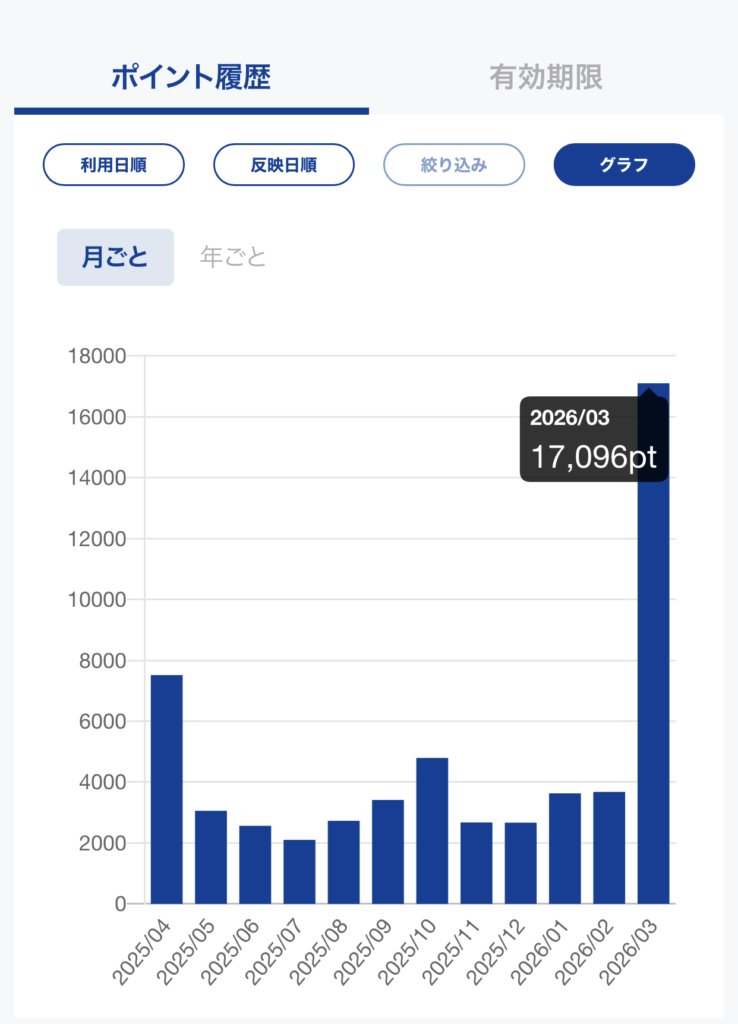Open the 絞り込み filter
The width and height of the screenshot is (738, 1024).
454,165
